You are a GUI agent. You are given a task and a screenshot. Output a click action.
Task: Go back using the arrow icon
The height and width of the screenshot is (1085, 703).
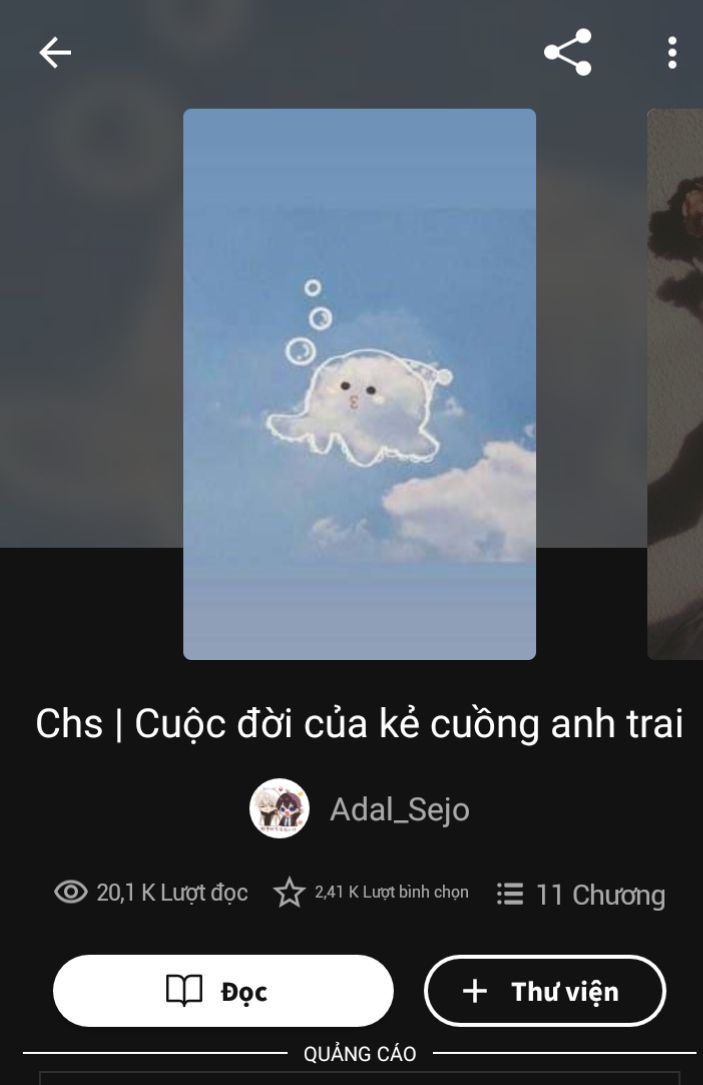tap(55, 52)
